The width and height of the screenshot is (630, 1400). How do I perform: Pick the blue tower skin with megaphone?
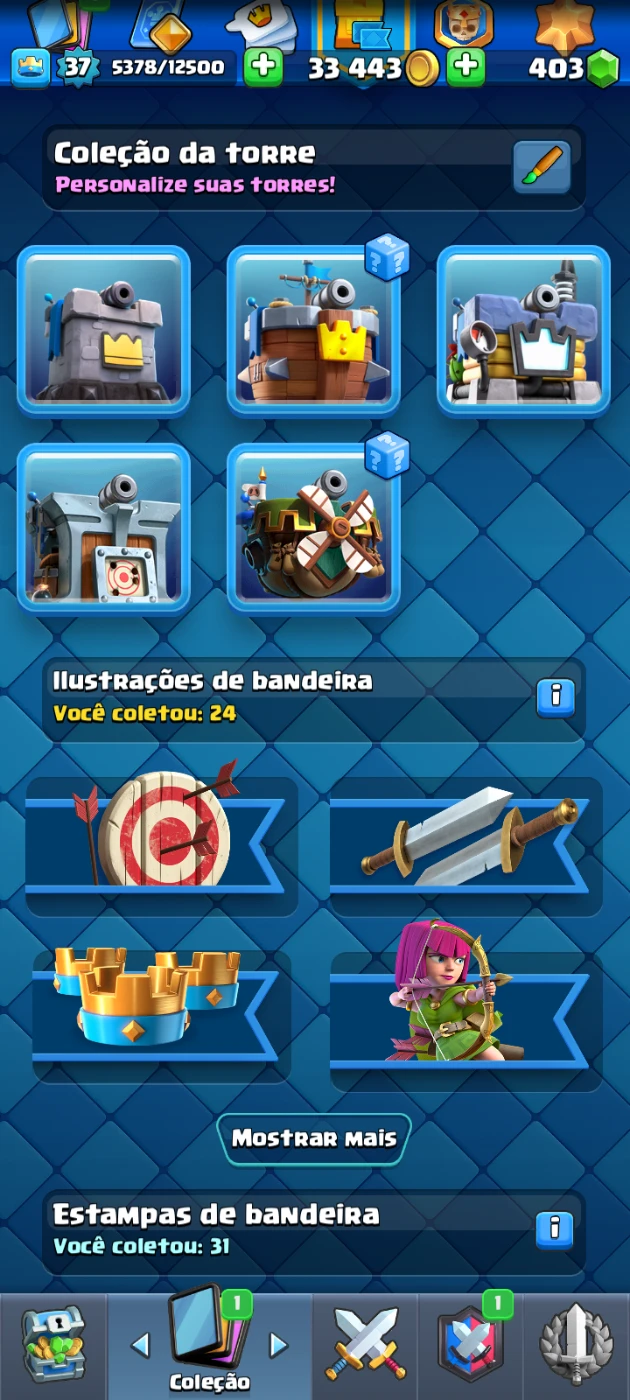click(524, 330)
